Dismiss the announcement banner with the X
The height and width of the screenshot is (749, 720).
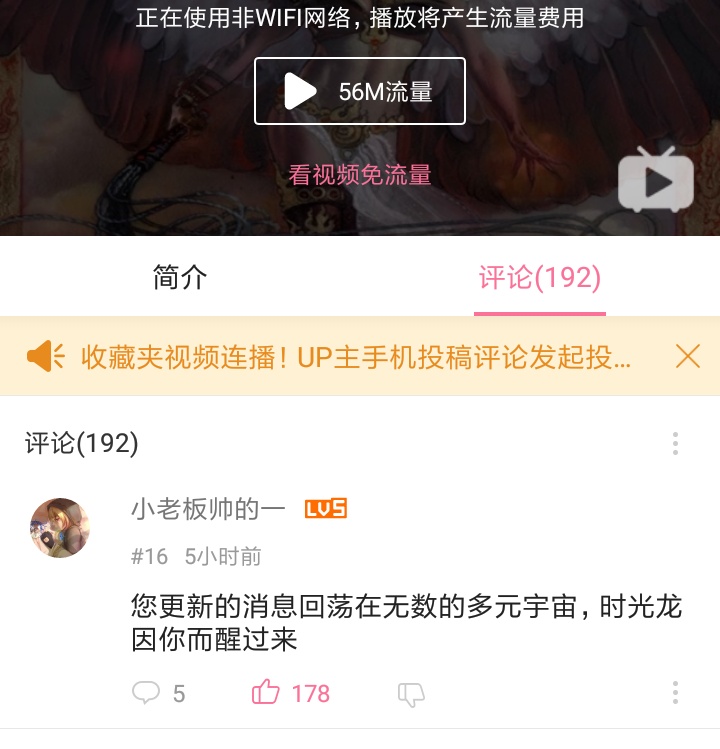point(688,357)
